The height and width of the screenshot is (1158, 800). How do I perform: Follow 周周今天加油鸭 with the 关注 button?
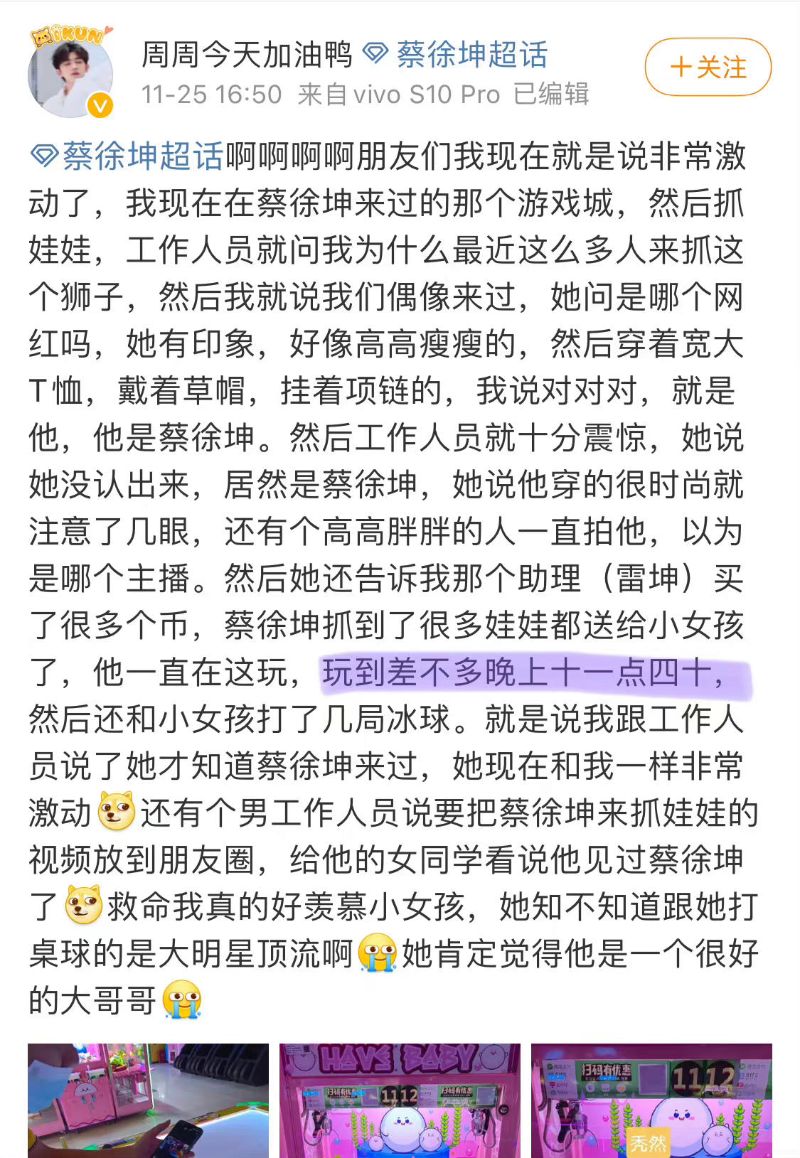tap(708, 68)
